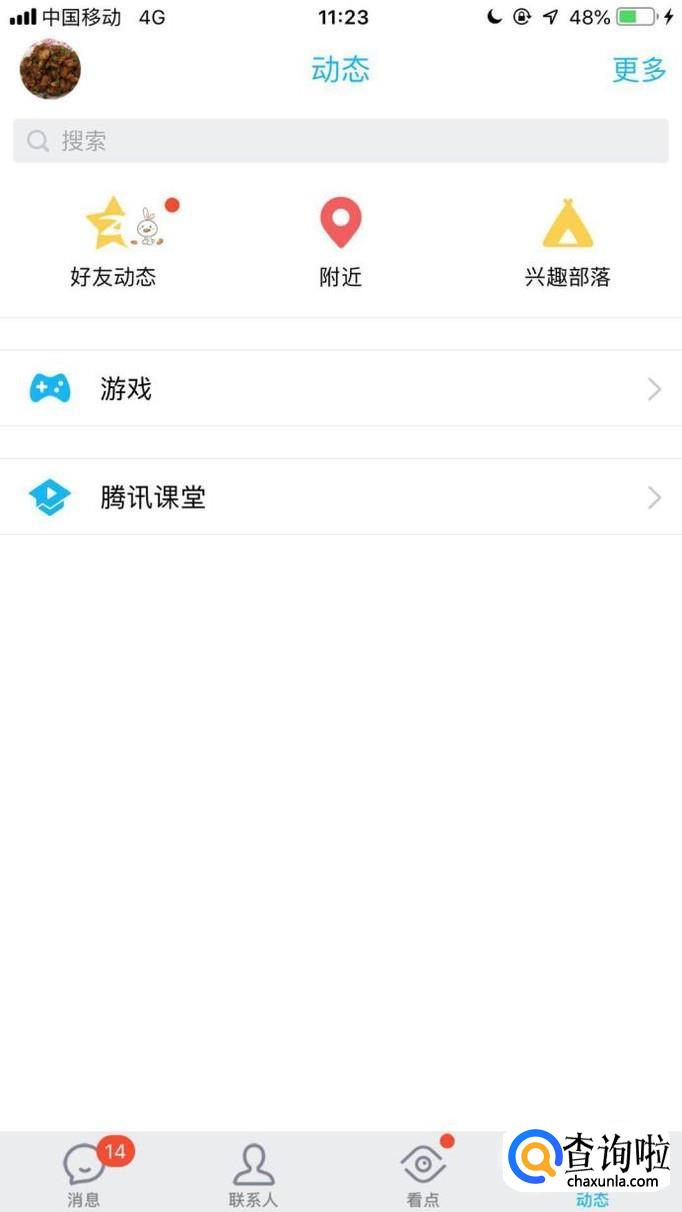
Task: Tap the 搜索 search field
Action: click(x=341, y=141)
